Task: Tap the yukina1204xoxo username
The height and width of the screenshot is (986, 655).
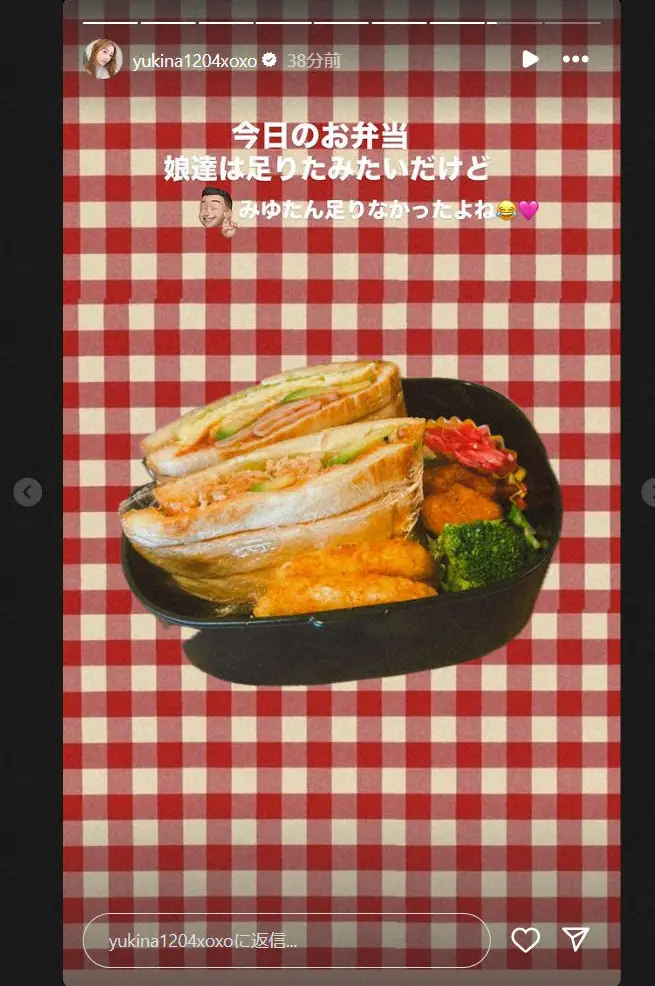Action: tap(194, 60)
